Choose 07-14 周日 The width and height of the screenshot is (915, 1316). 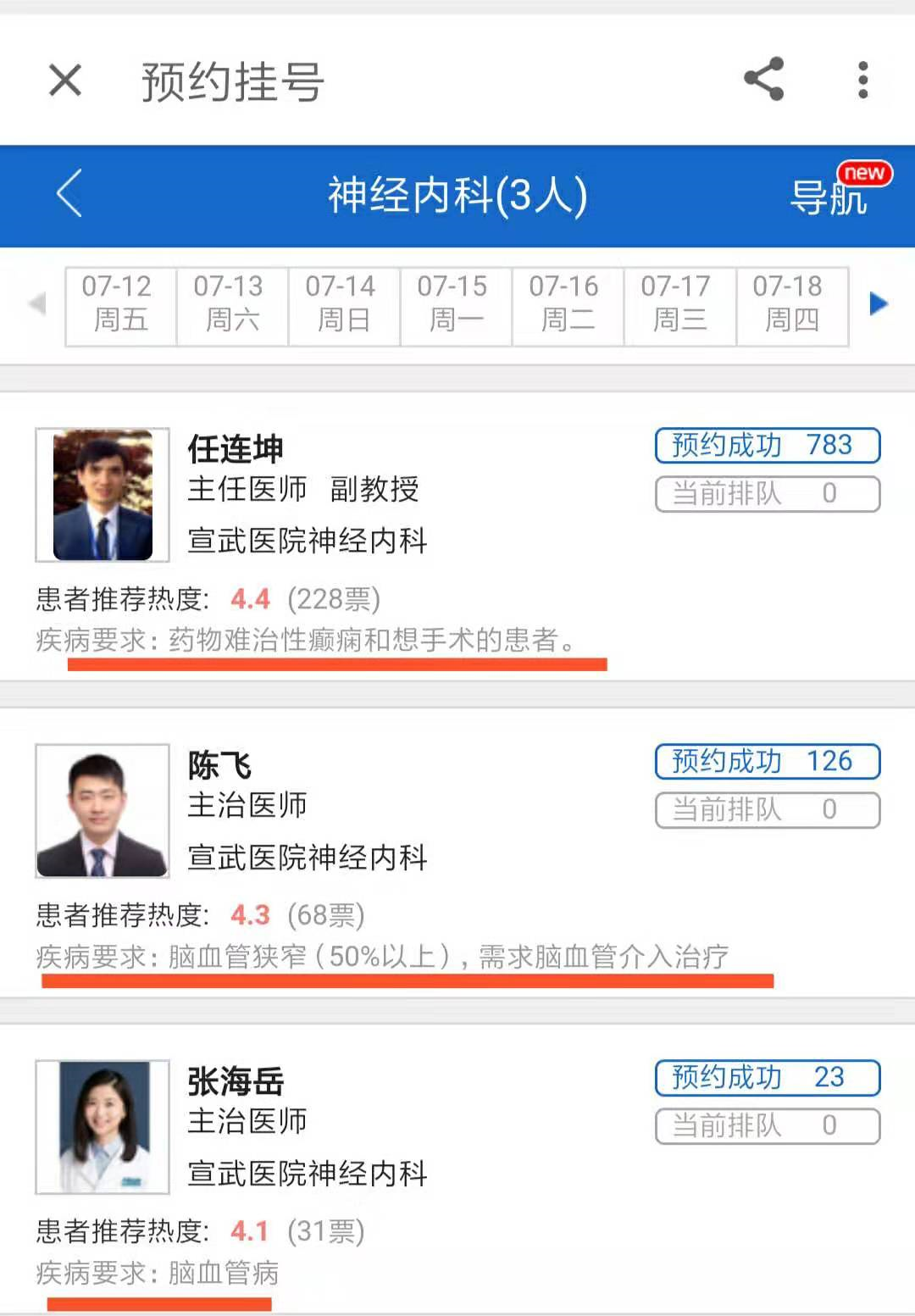343,305
